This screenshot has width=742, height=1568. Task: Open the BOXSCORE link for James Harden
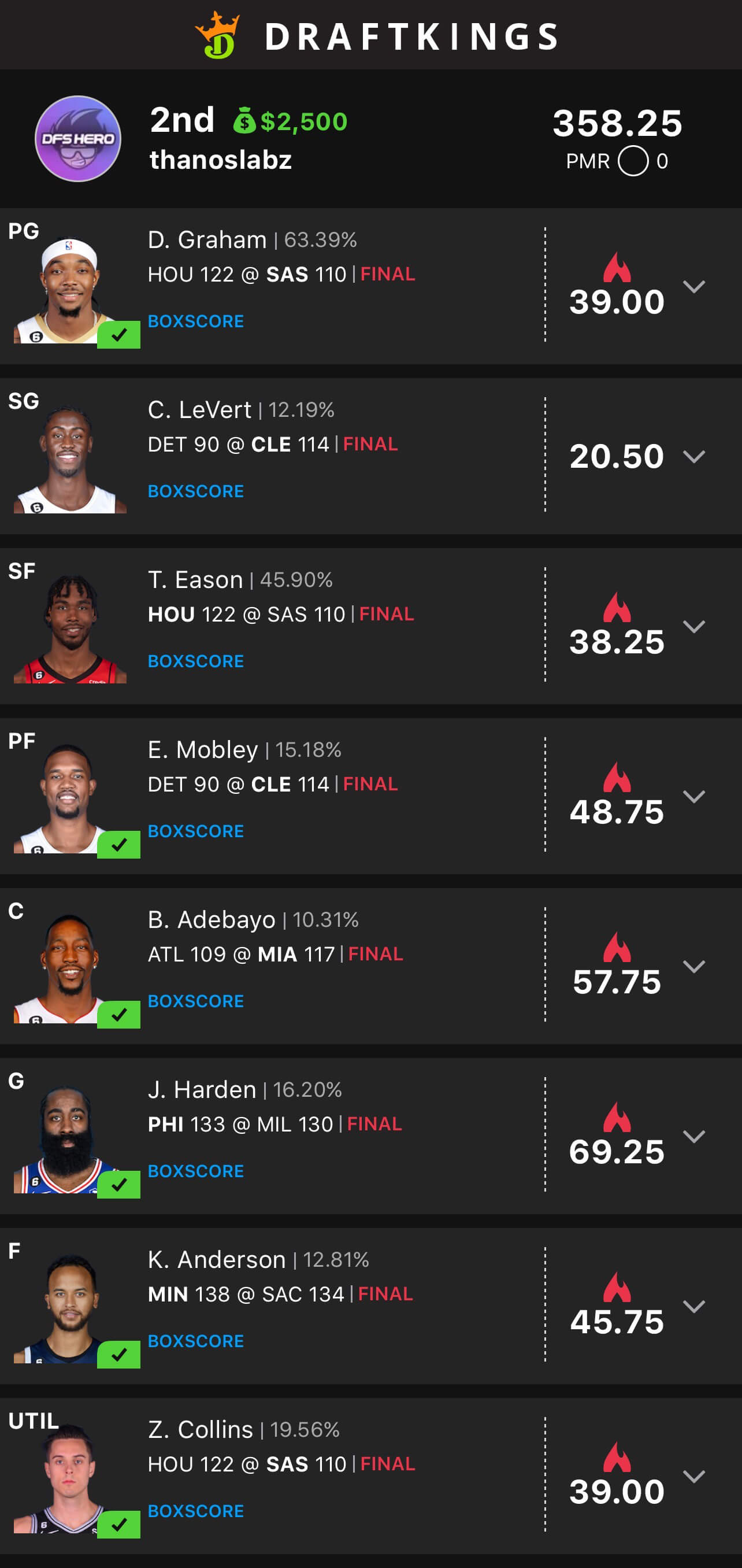coord(196,1171)
